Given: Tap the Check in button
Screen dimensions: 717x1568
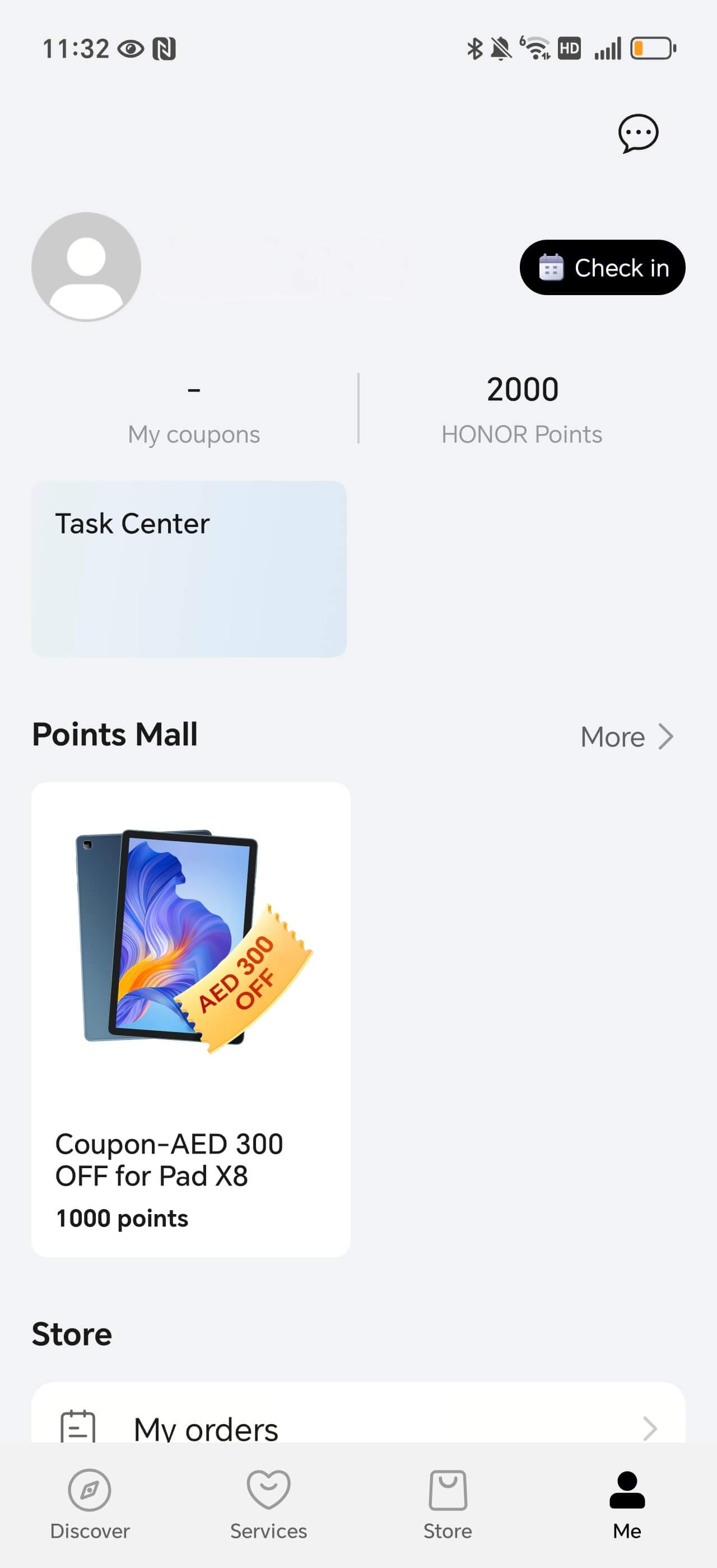Looking at the screenshot, I should point(602,268).
